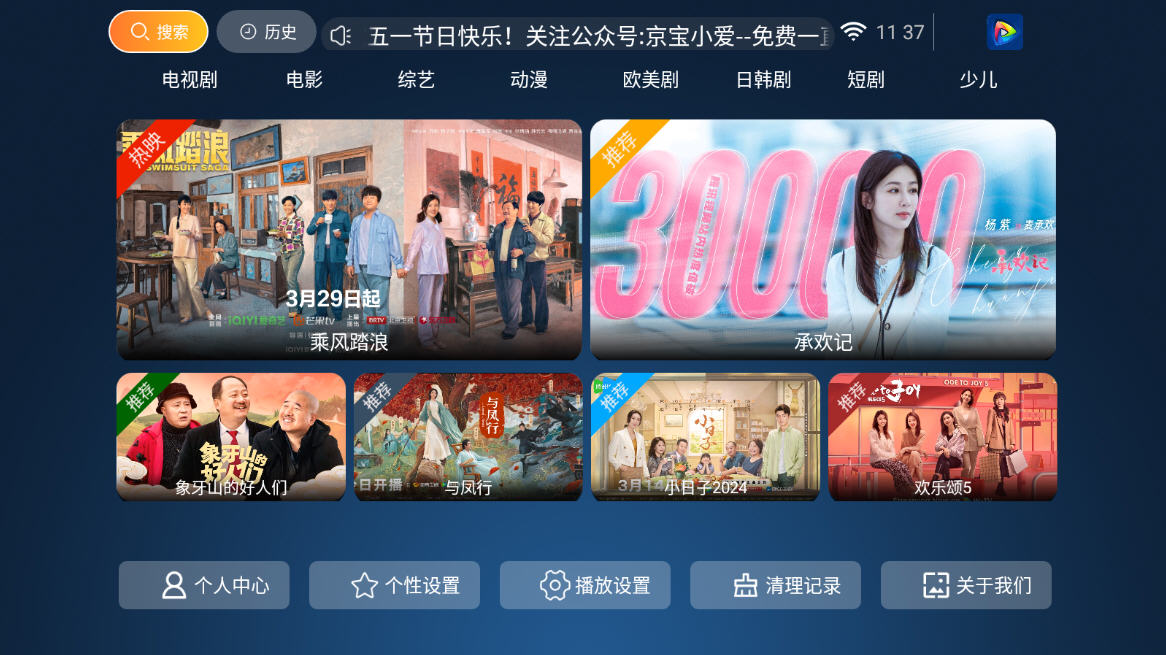Select the 综艺 tab
Screen dimensions: 1166x655
[x=416, y=80]
